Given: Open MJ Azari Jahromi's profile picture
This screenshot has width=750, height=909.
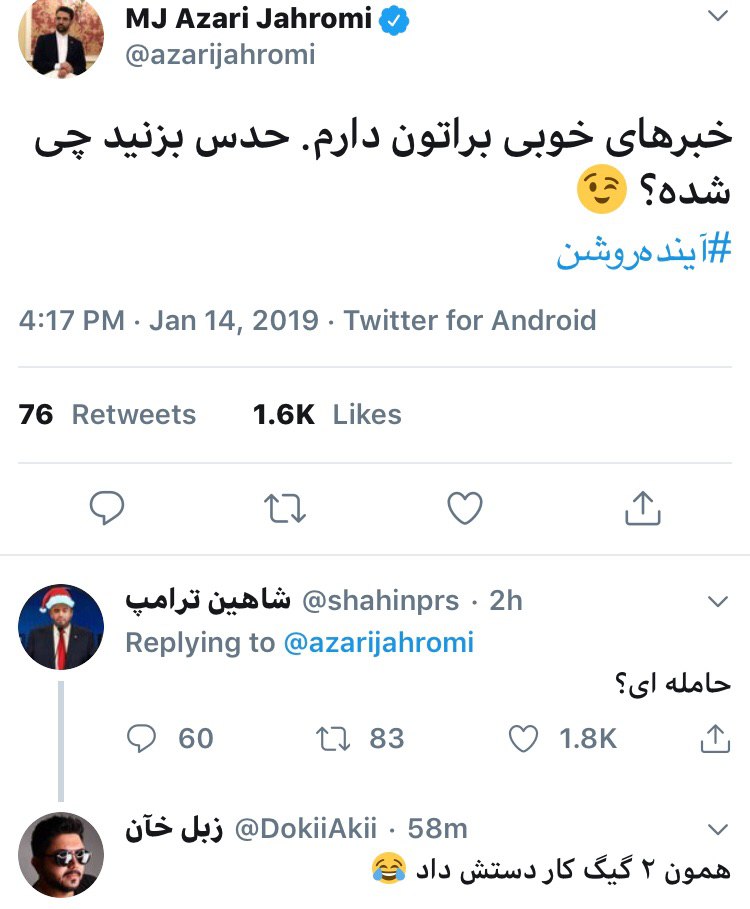Looking at the screenshot, I should point(60,40).
